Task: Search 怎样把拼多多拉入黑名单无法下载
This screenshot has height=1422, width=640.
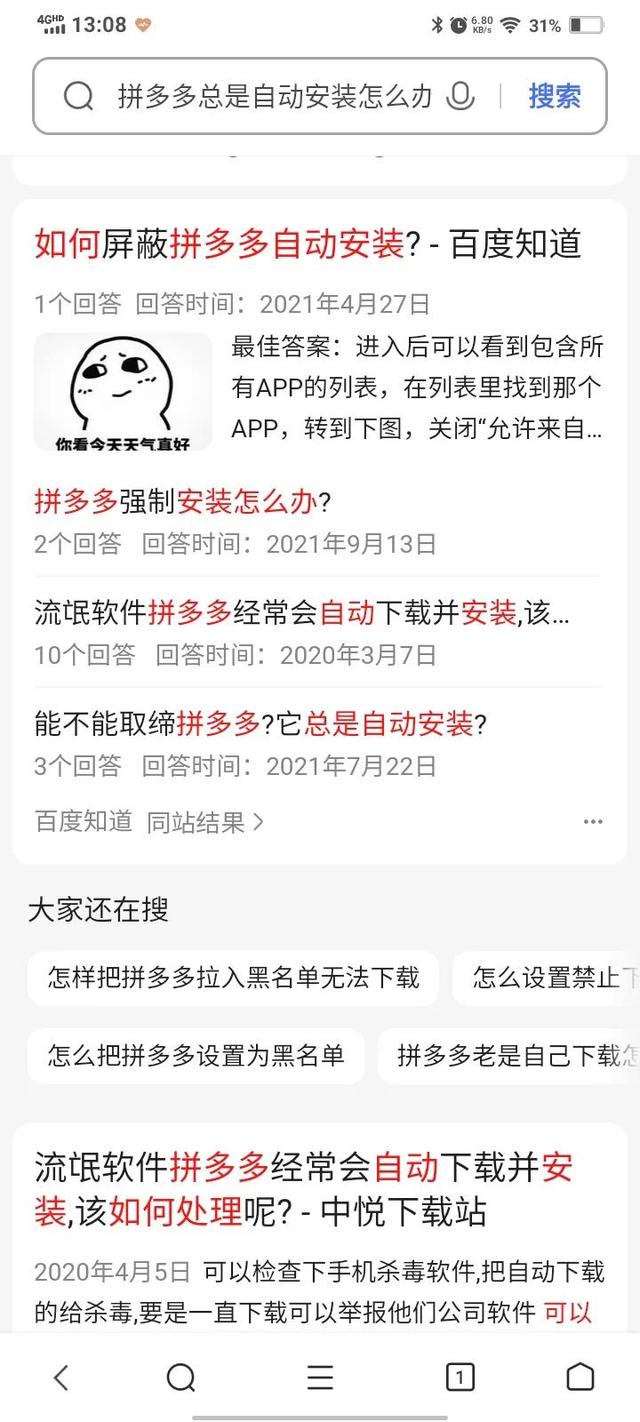Action: [x=233, y=977]
